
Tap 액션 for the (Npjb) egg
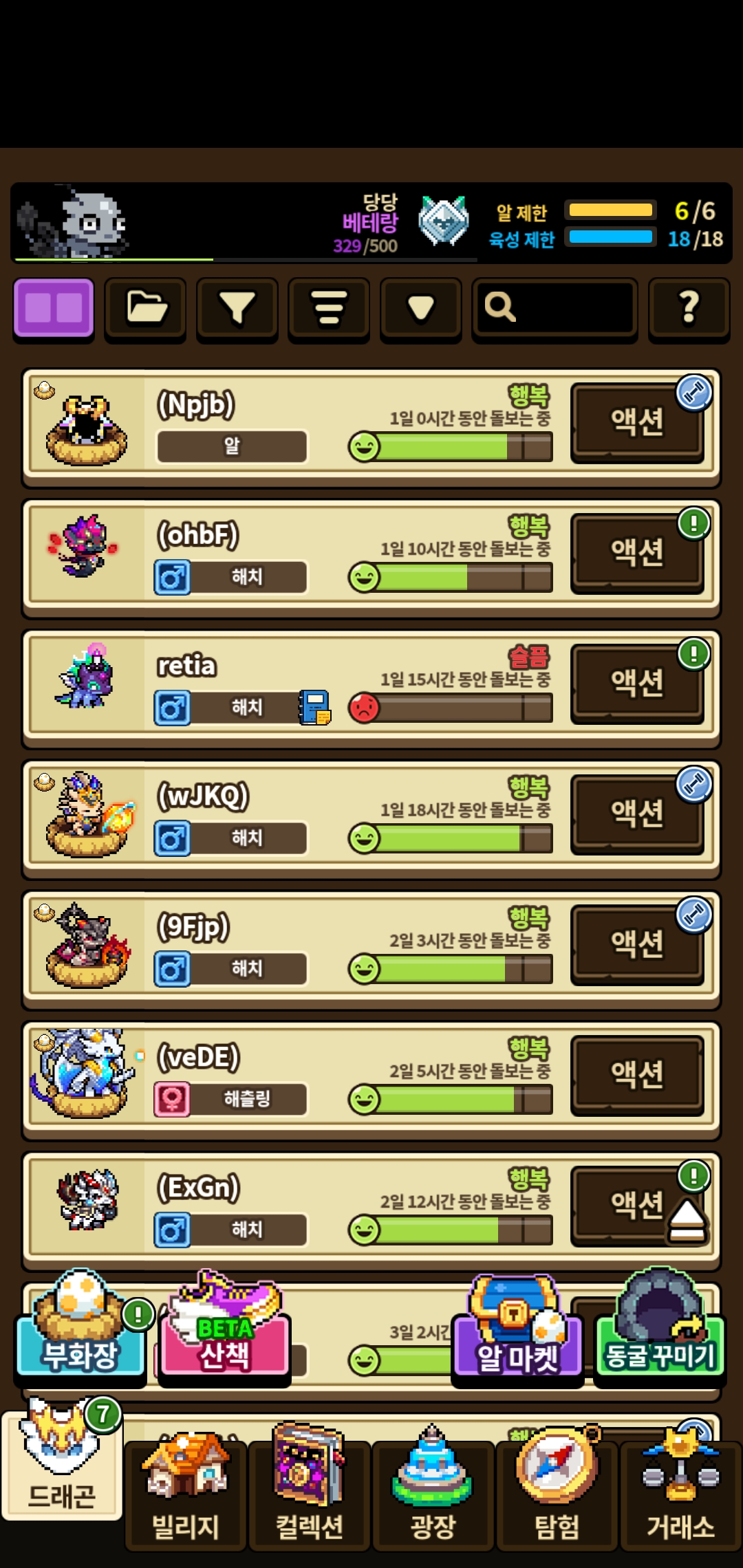[637, 422]
